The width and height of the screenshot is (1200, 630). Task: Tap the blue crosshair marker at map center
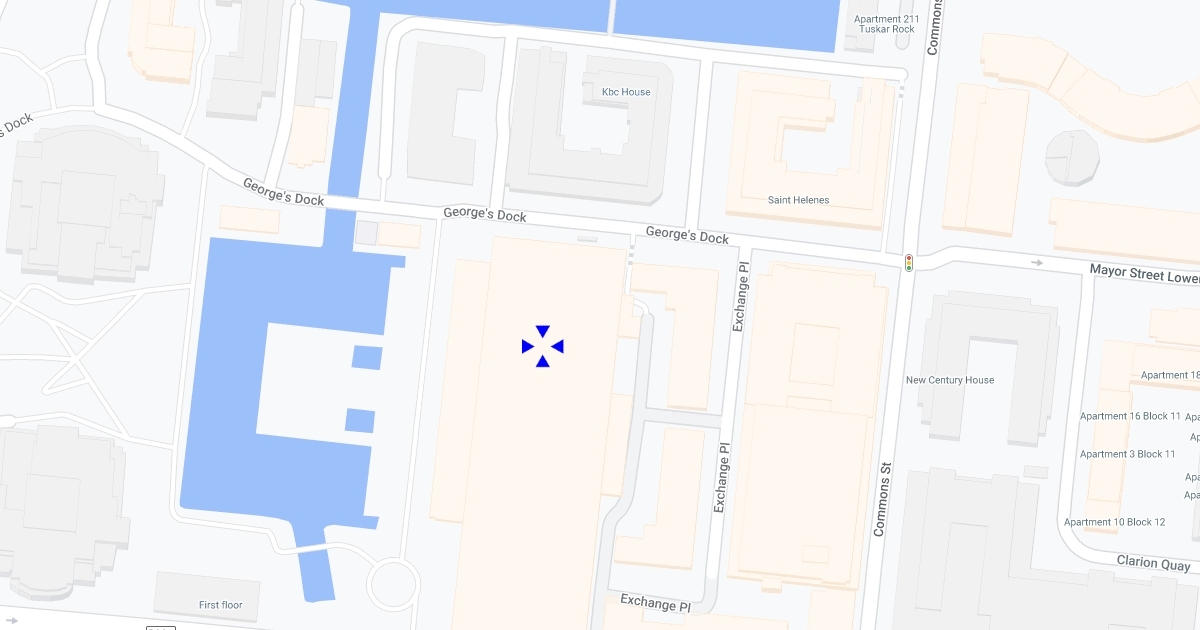(543, 346)
